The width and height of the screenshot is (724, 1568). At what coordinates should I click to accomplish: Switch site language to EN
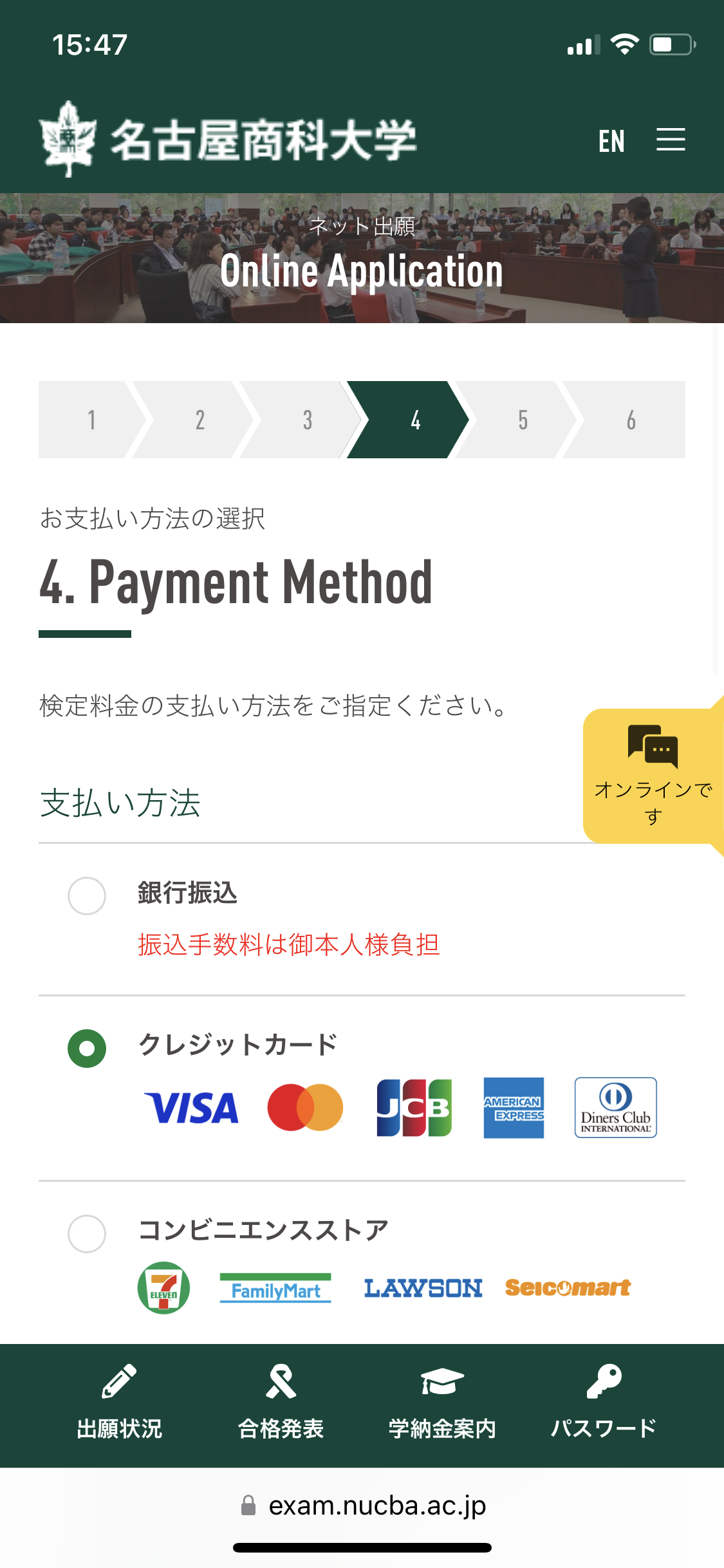[611, 141]
